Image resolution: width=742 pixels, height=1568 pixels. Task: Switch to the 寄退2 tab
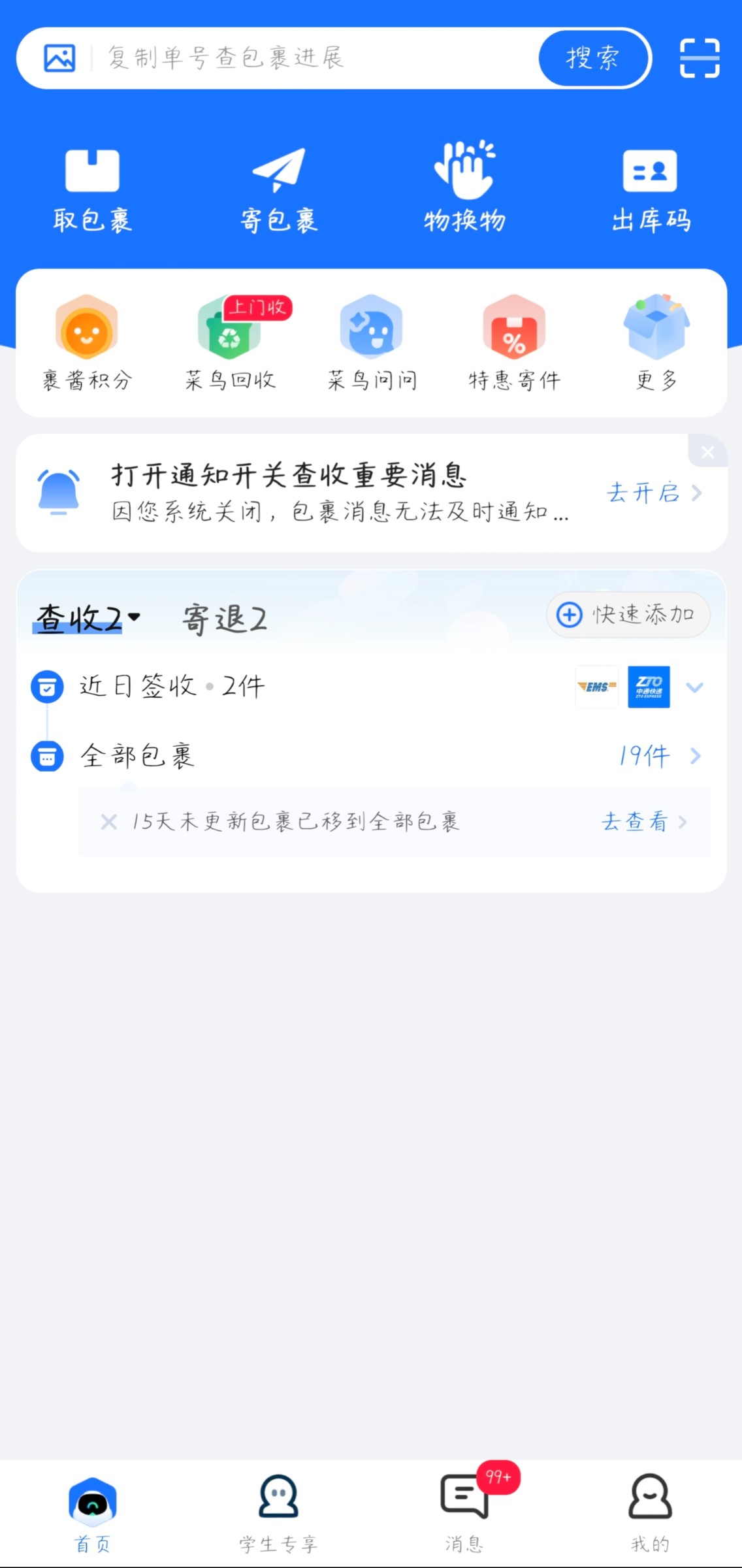point(225,618)
